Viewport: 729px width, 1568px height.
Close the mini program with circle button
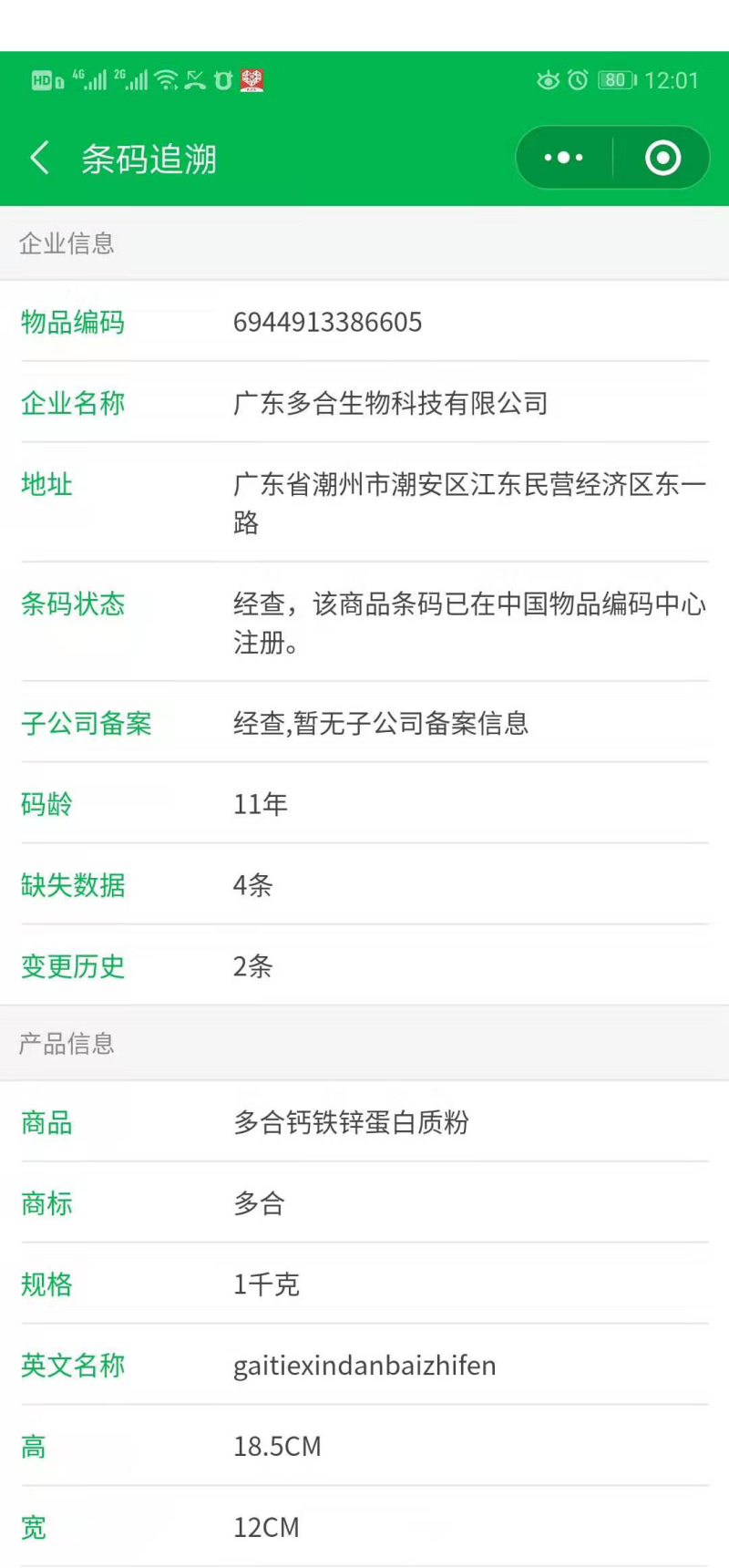[x=662, y=158]
